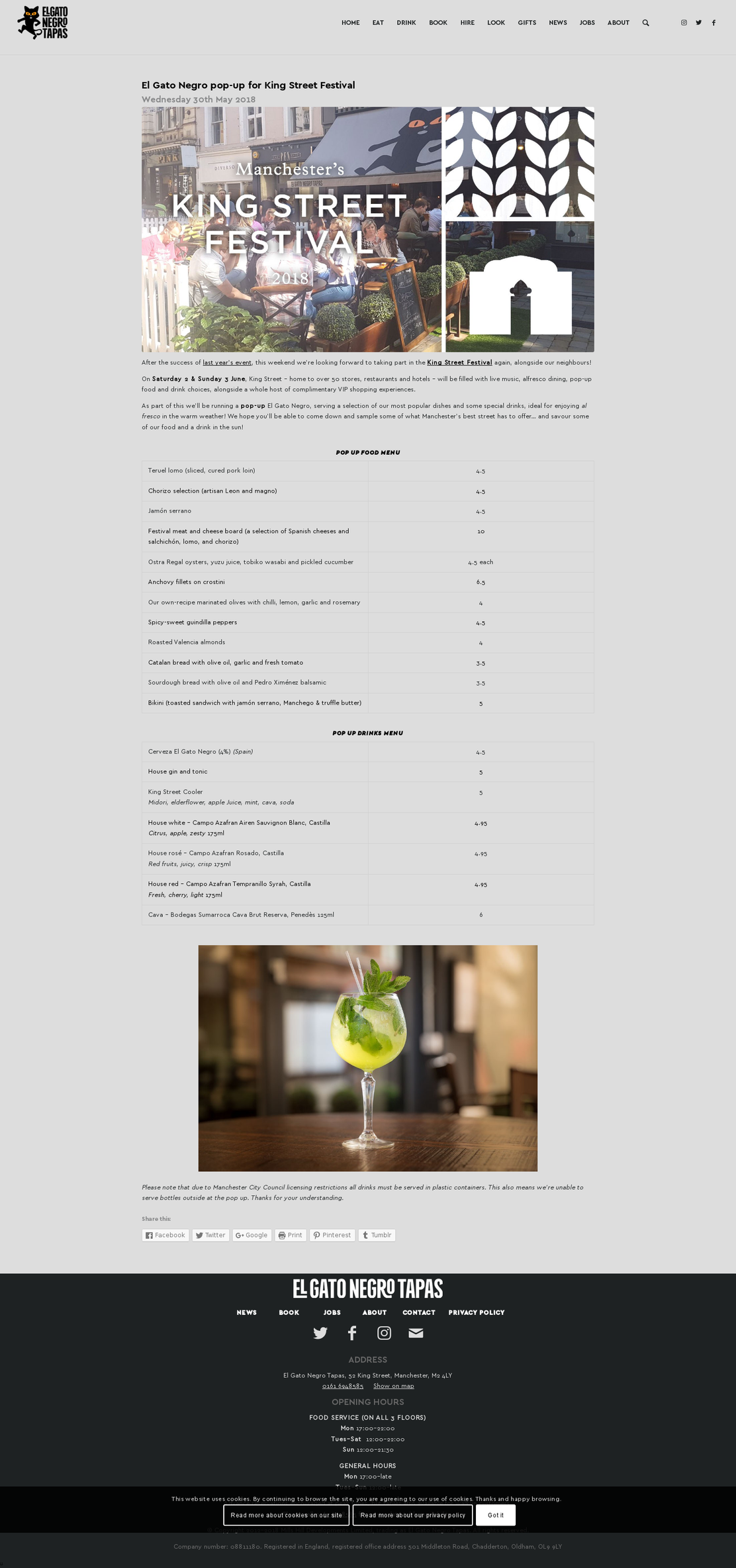The height and width of the screenshot is (1568, 736).
Task: Open the GIFTS page
Action: (527, 23)
